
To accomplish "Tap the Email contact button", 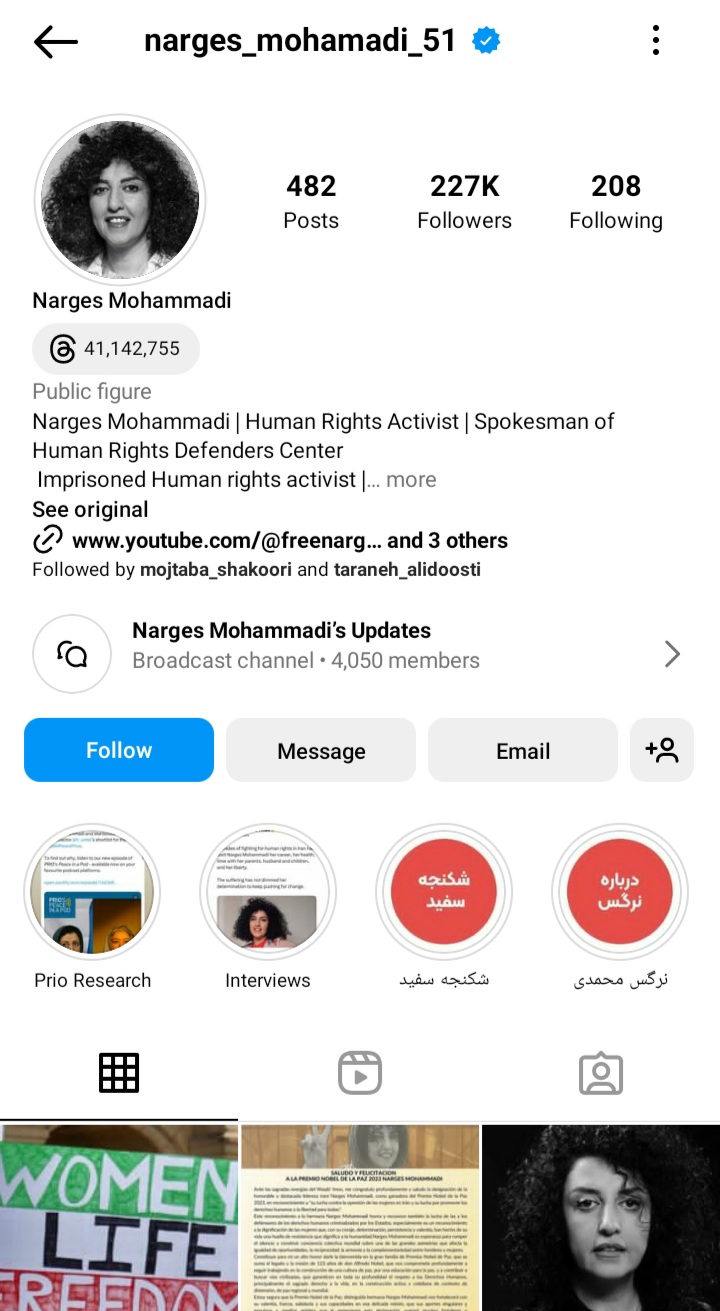I will point(522,750).
